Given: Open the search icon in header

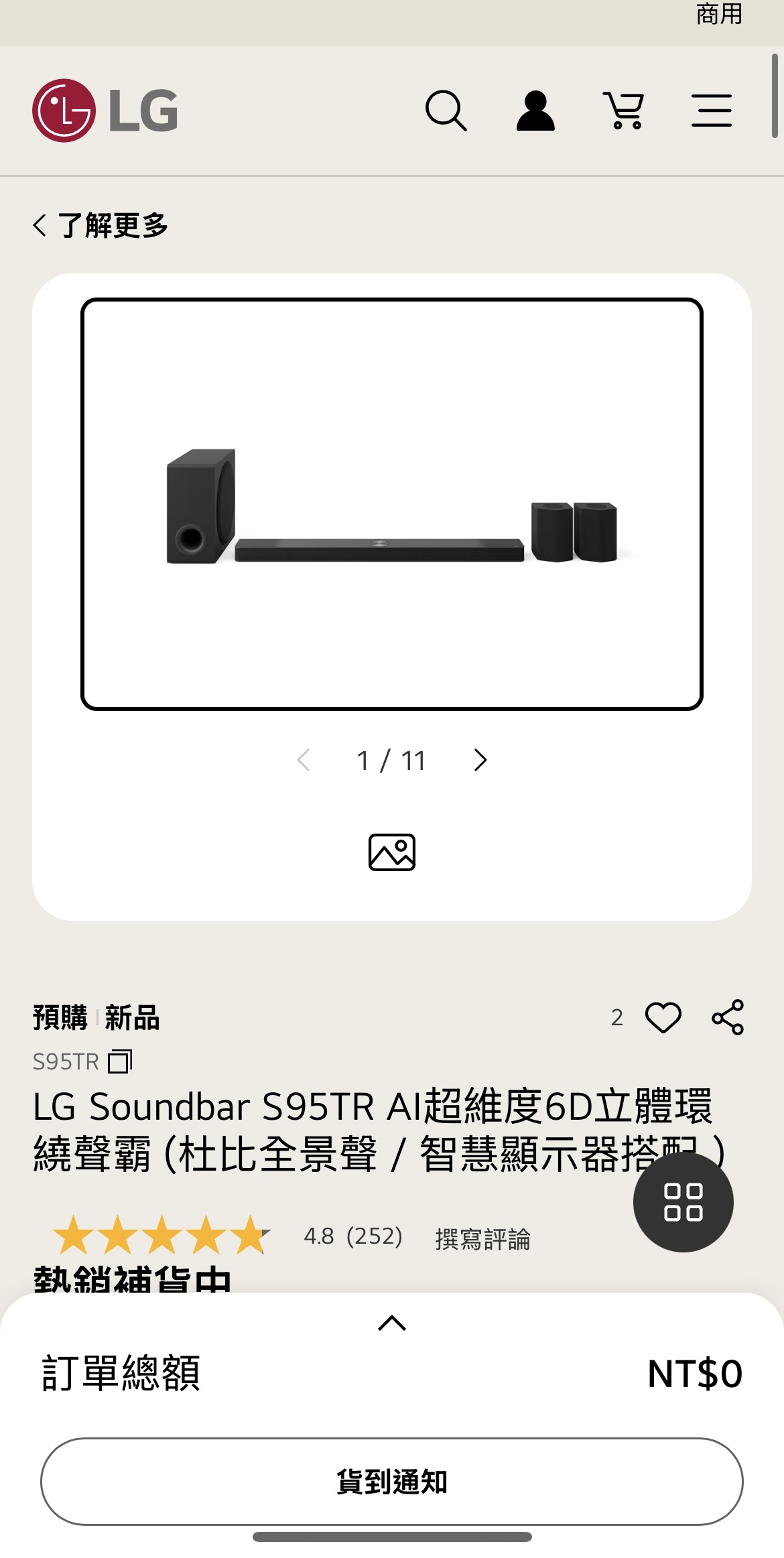Looking at the screenshot, I should 446,111.
